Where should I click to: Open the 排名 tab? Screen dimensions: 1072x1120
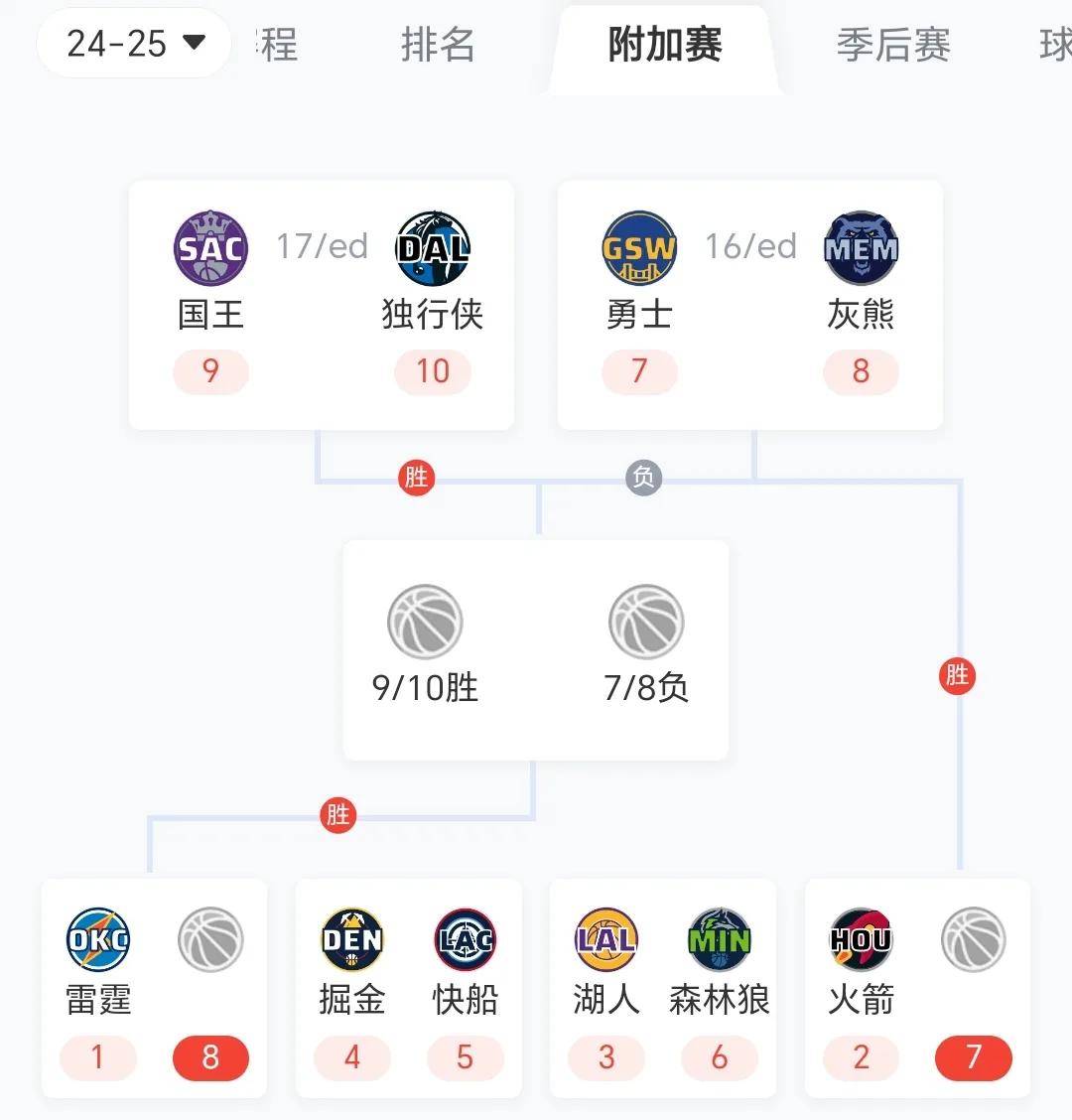(438, 45)
